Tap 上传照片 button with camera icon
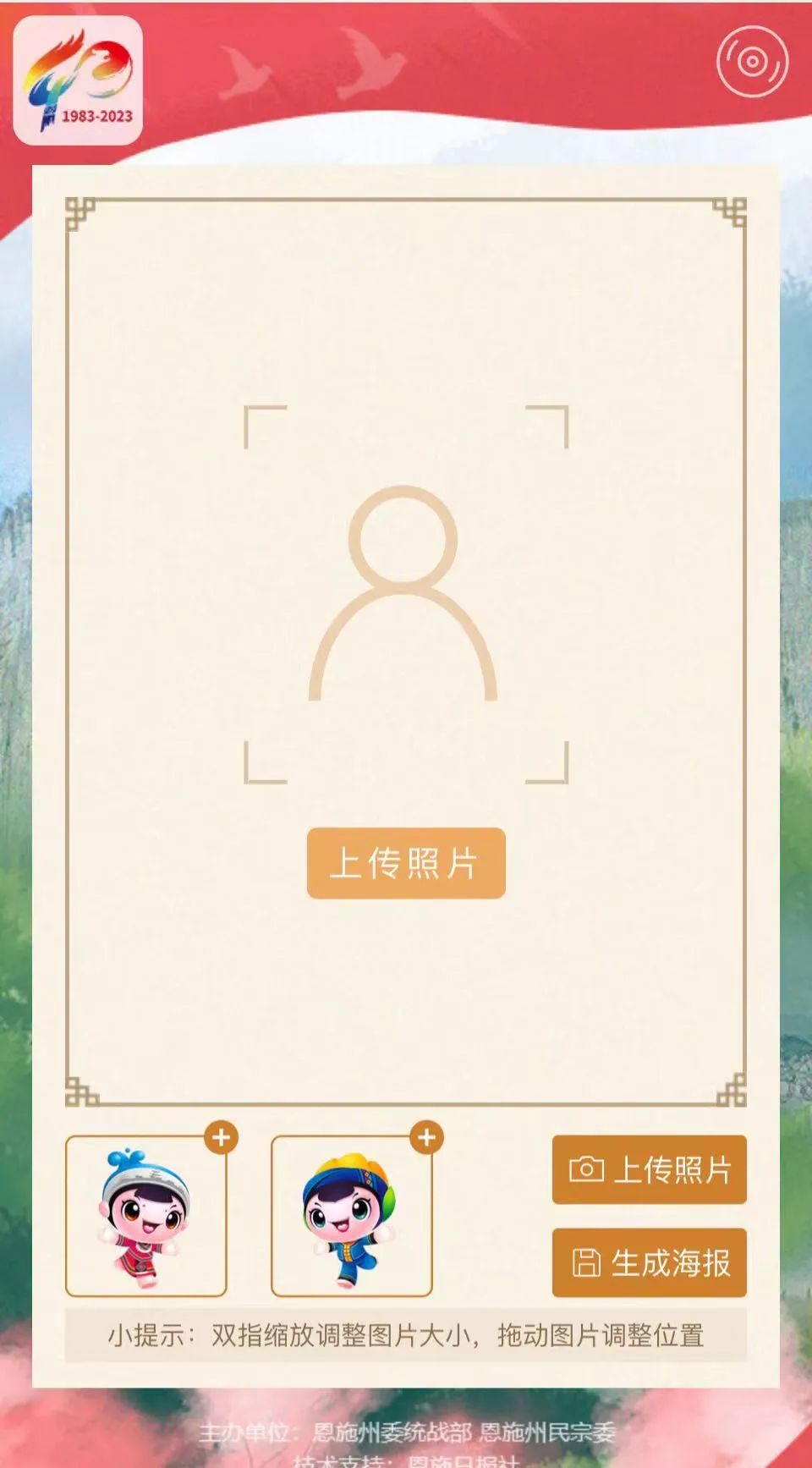 pos(649,1169)
